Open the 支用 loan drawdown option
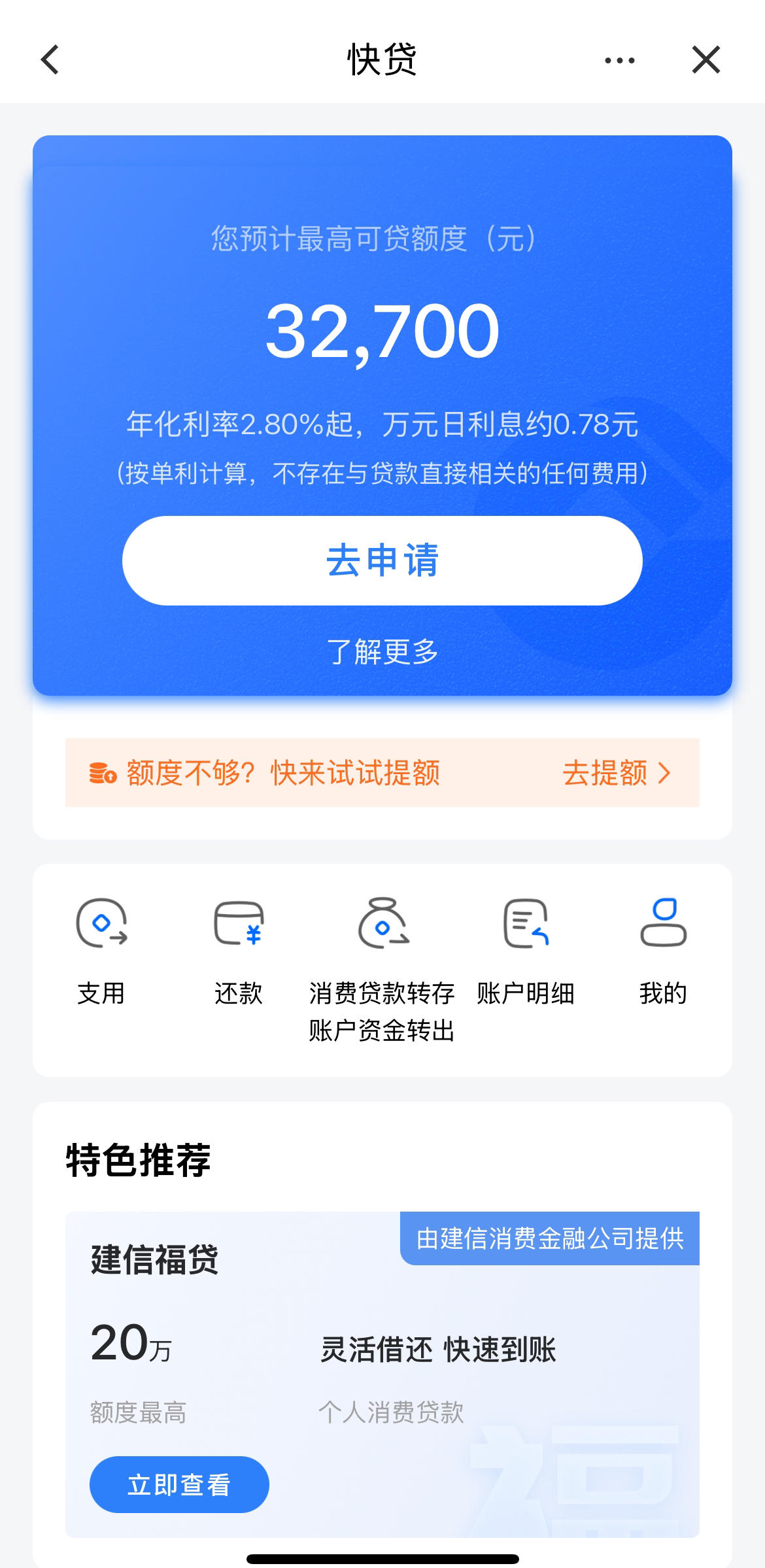This screenshot has width=765, height=1568. 101,952
